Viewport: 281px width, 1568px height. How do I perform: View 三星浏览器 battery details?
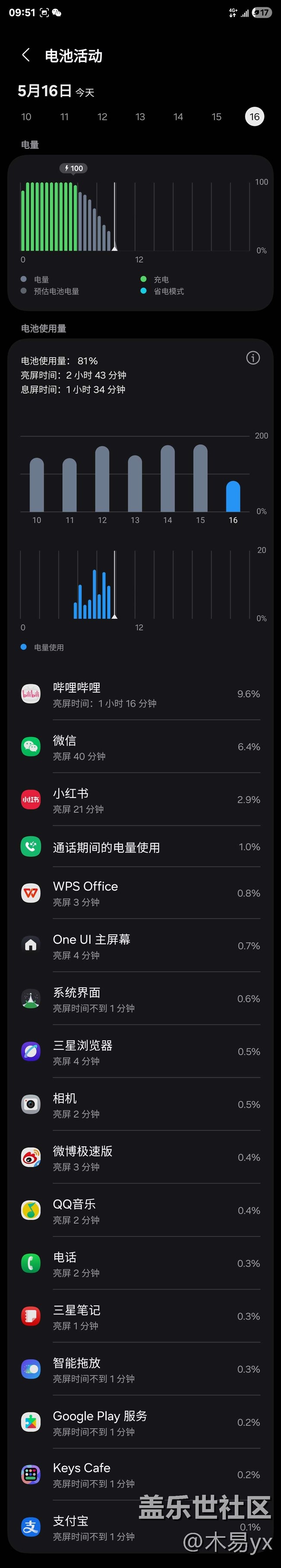(x=140, y=1052)
